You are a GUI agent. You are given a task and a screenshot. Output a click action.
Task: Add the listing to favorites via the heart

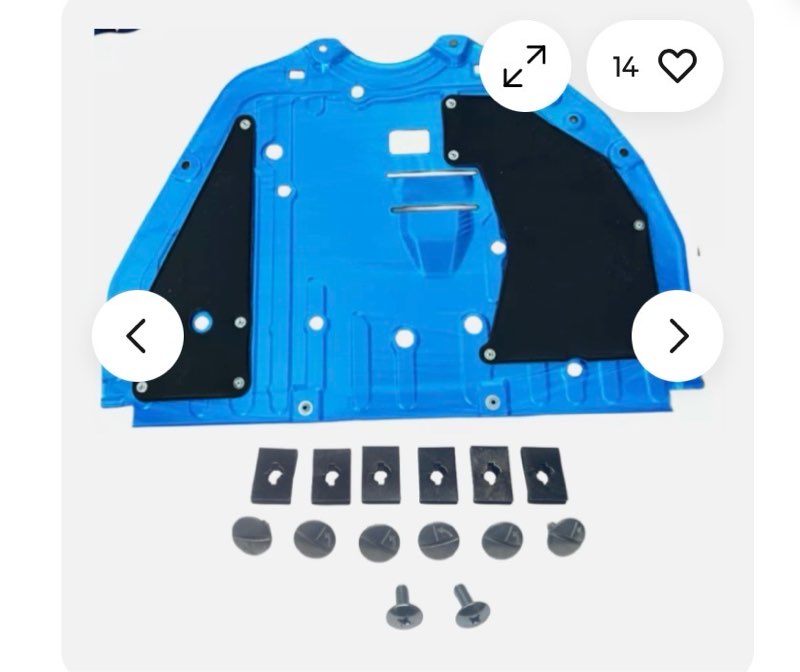pyautogui.click(x=677, y=66)
